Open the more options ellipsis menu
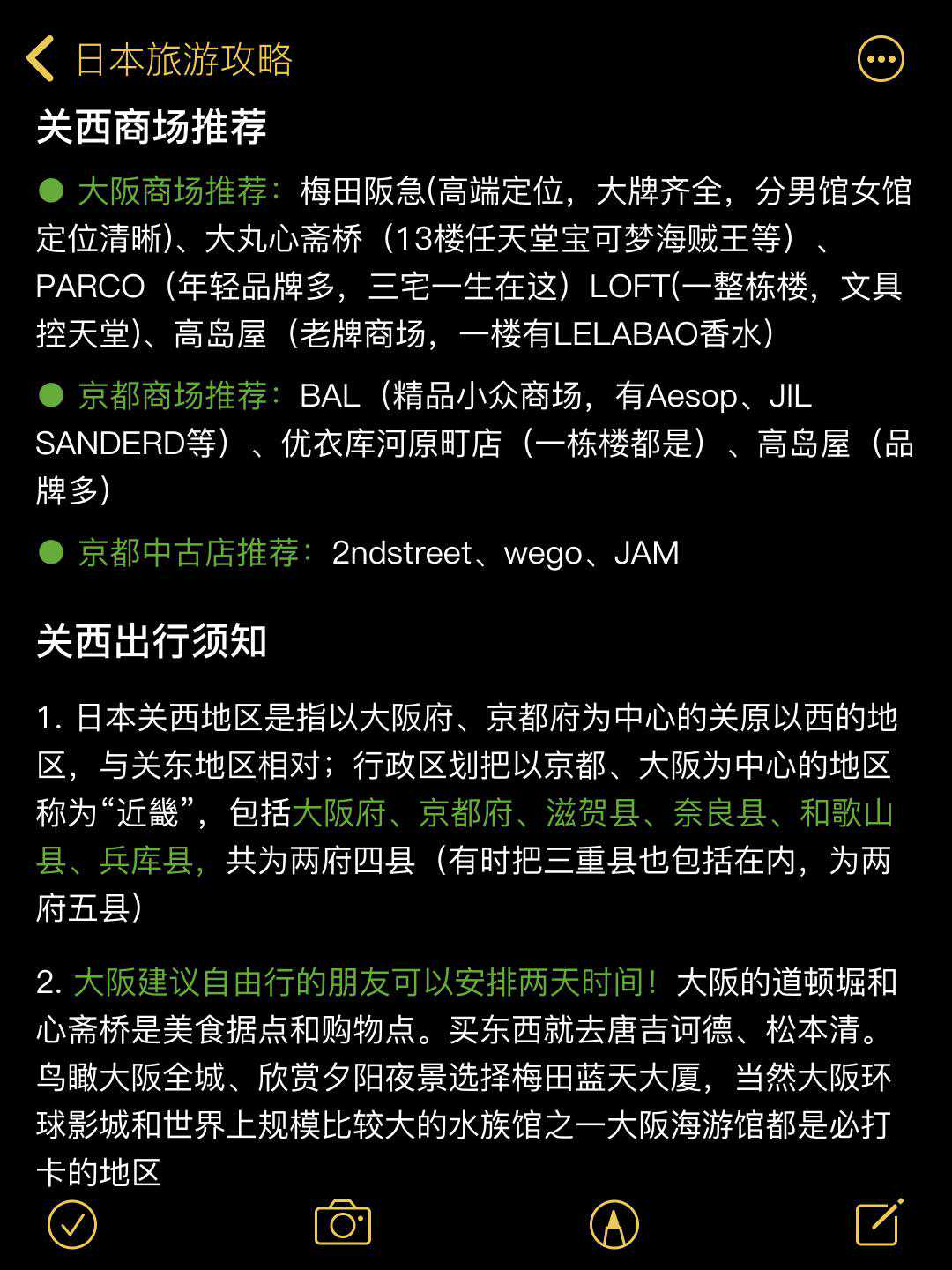The width and height of the screenshot is (952, 1270). pos(881,60)
